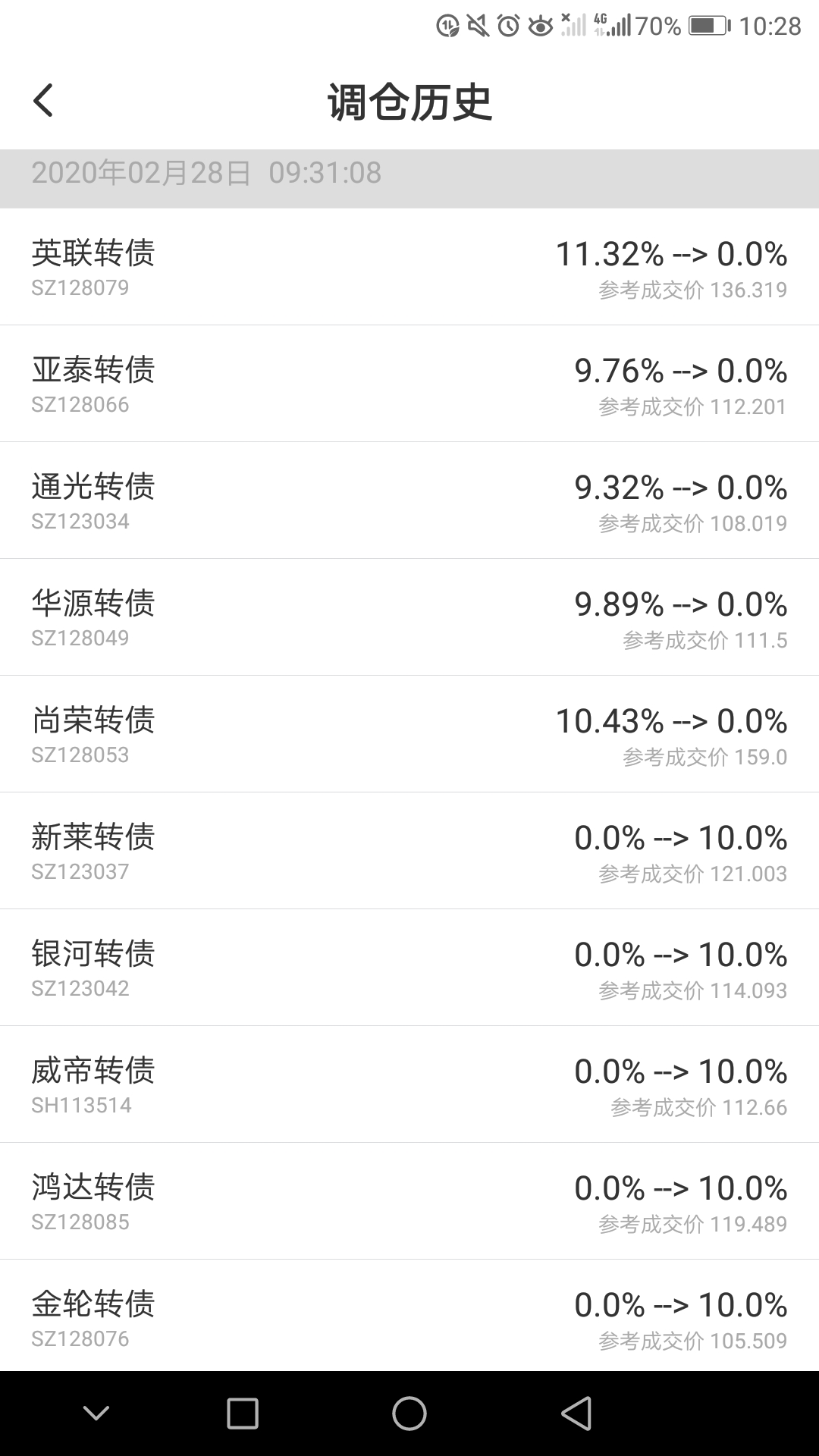The image size is (819, 1456).
Task: Open the 英联转债 SZ128079 row
Action: click(x=409, y=267)
